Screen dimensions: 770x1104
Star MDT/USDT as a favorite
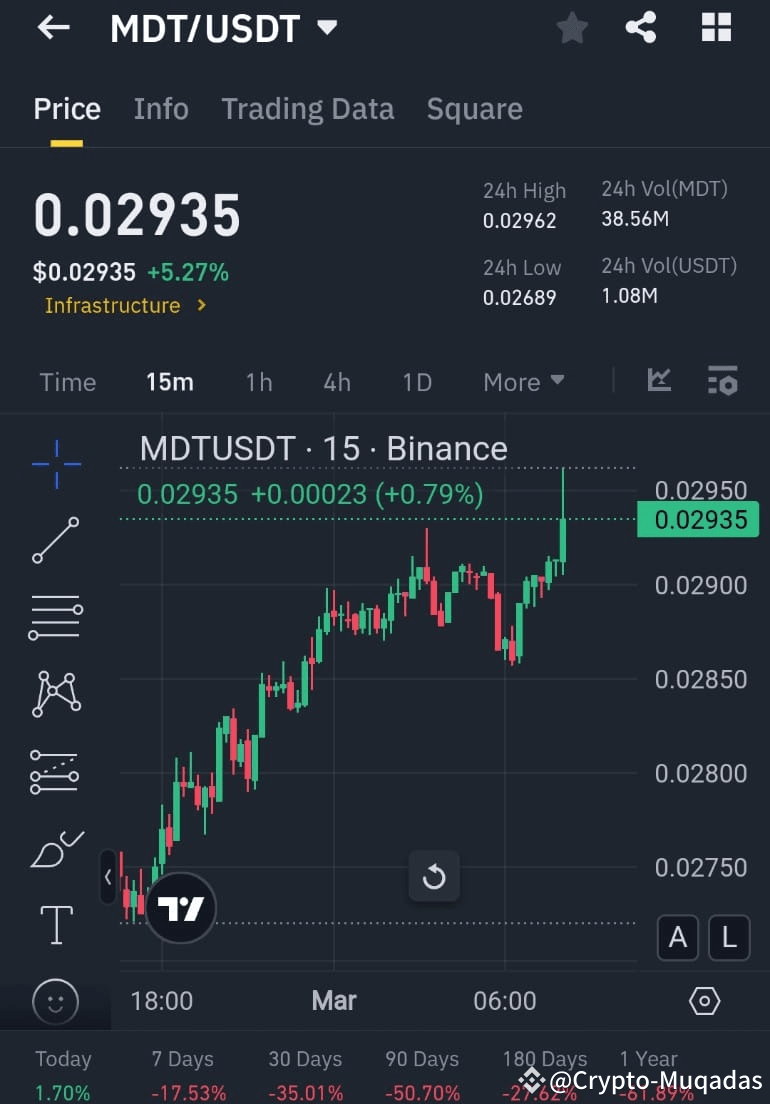point(572,27)
